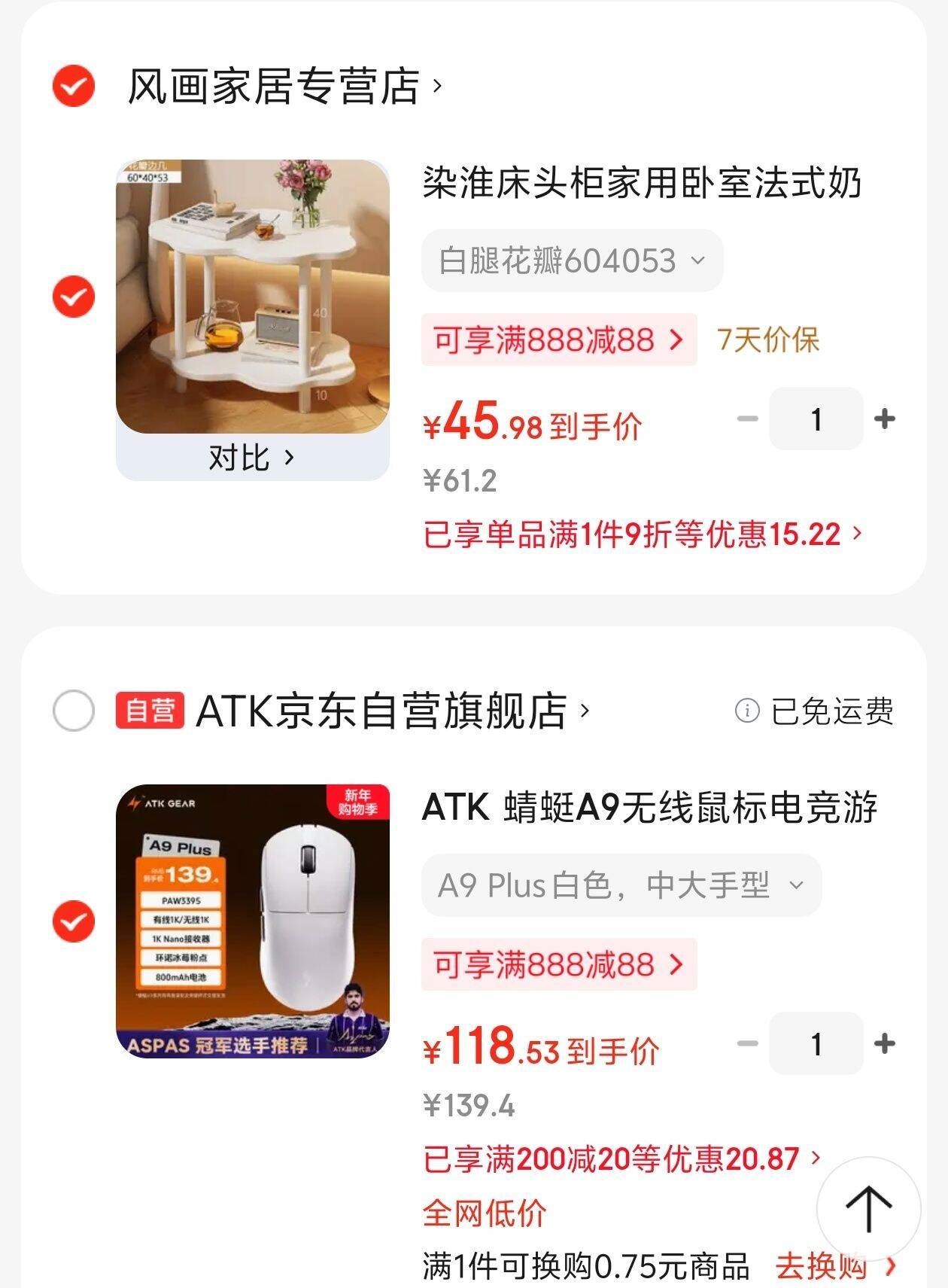948x1288 pixels.
Task: Tap 去换购 to redeem add-on item
Action: pos(835,1266)
